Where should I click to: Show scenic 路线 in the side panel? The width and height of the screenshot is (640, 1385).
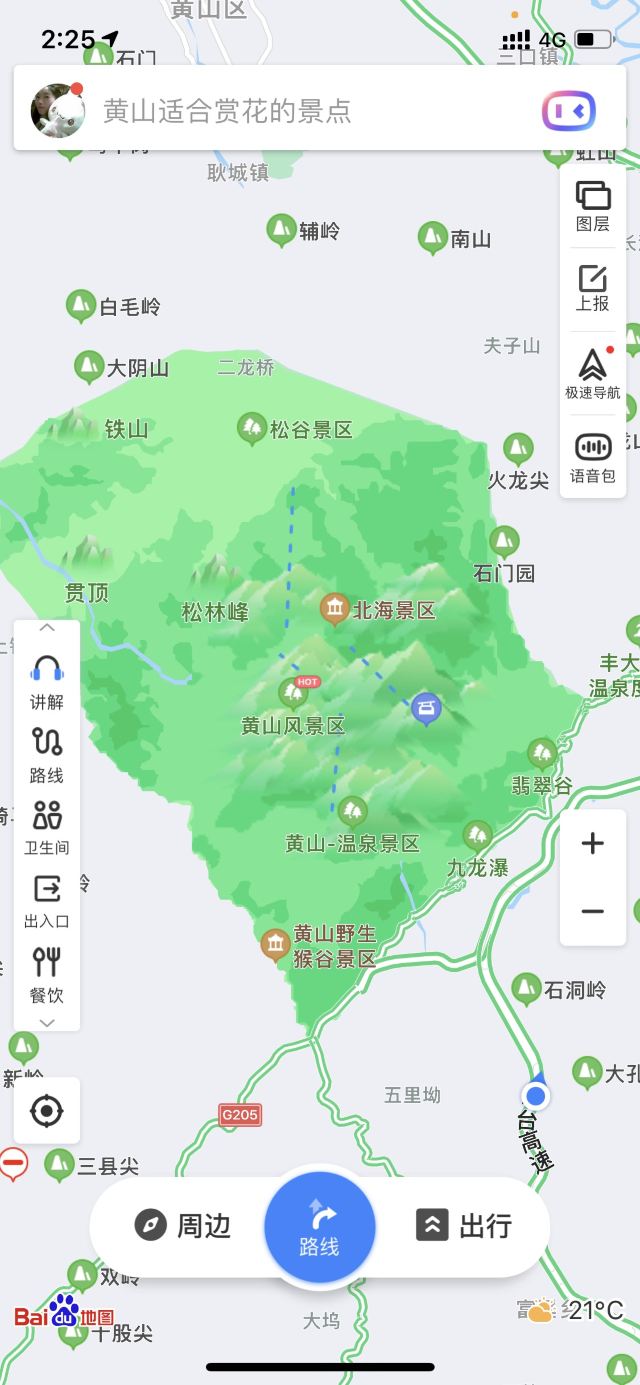47,755
